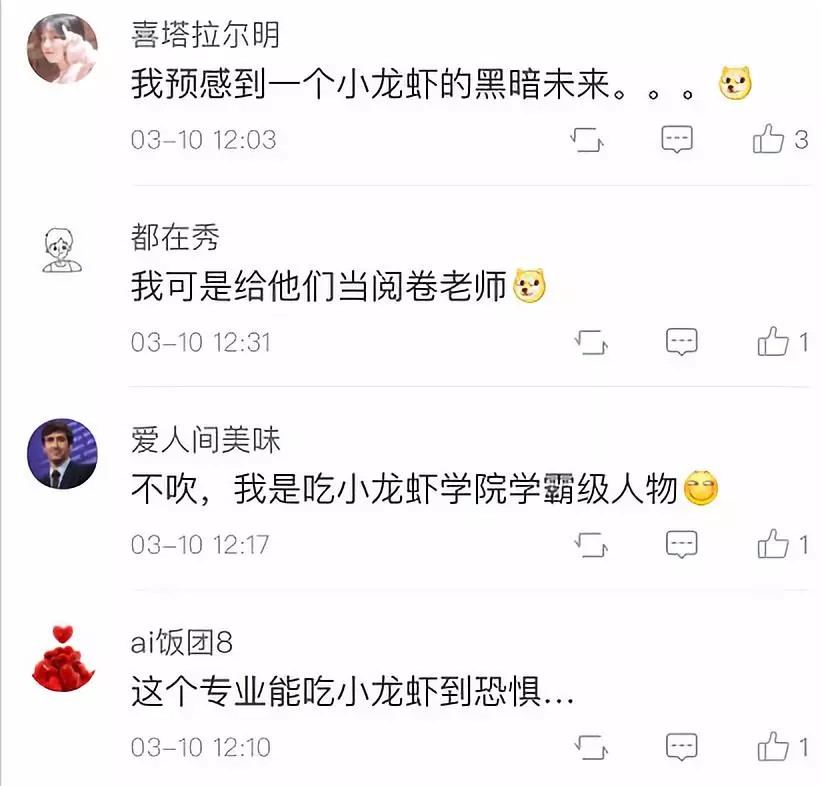Reply to 喜塔拉尔明's comment
Viewport: 822px width, 786px height.
677,139
